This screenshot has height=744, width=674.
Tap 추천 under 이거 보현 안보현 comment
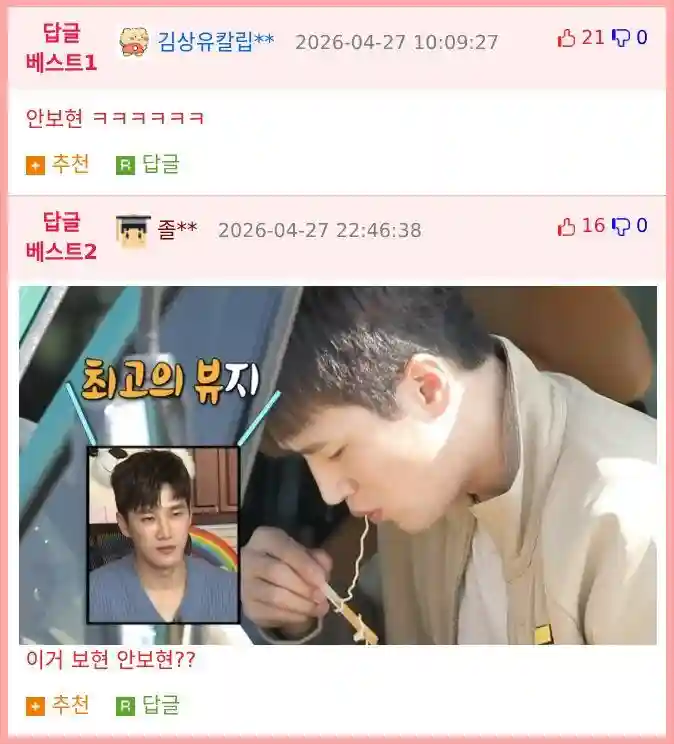click(x=58, y=705)
